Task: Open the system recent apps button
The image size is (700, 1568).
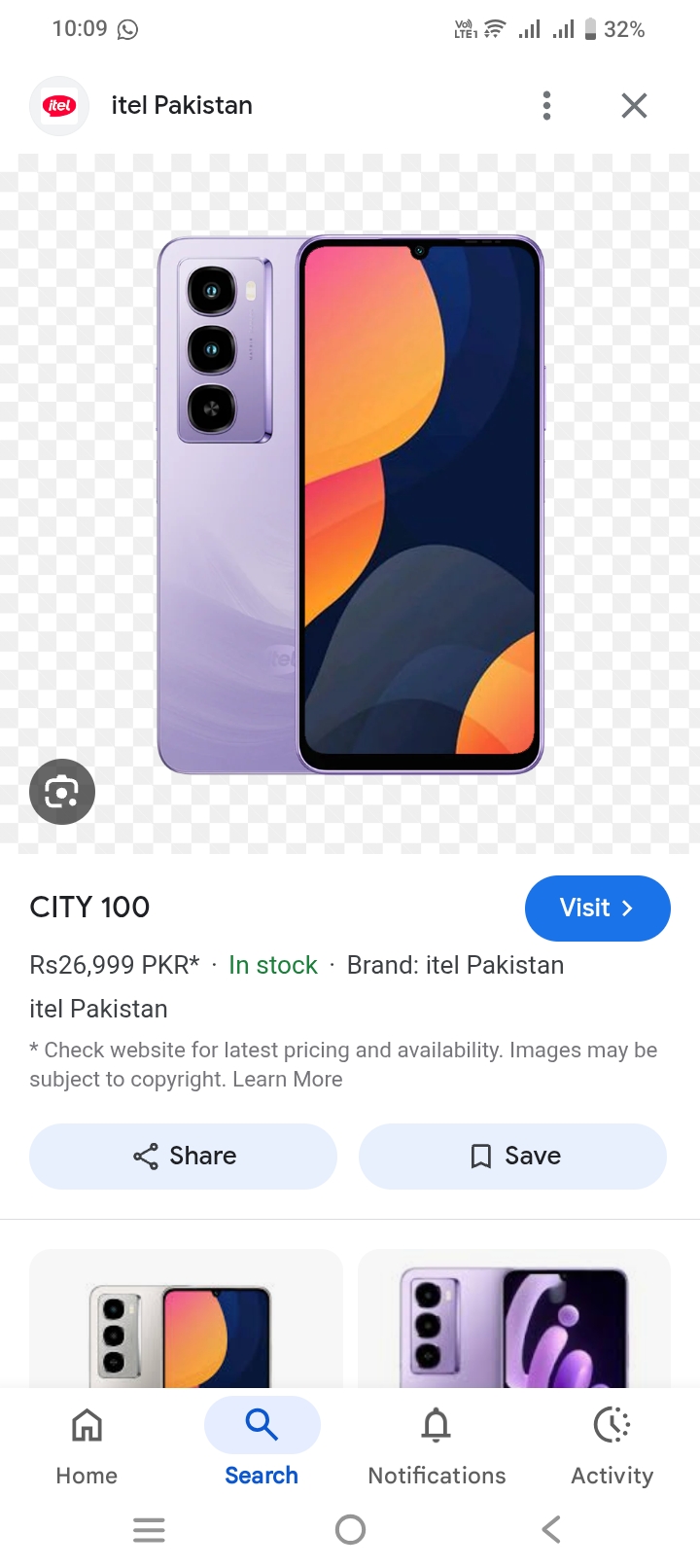Action: tap(149, 1529)
